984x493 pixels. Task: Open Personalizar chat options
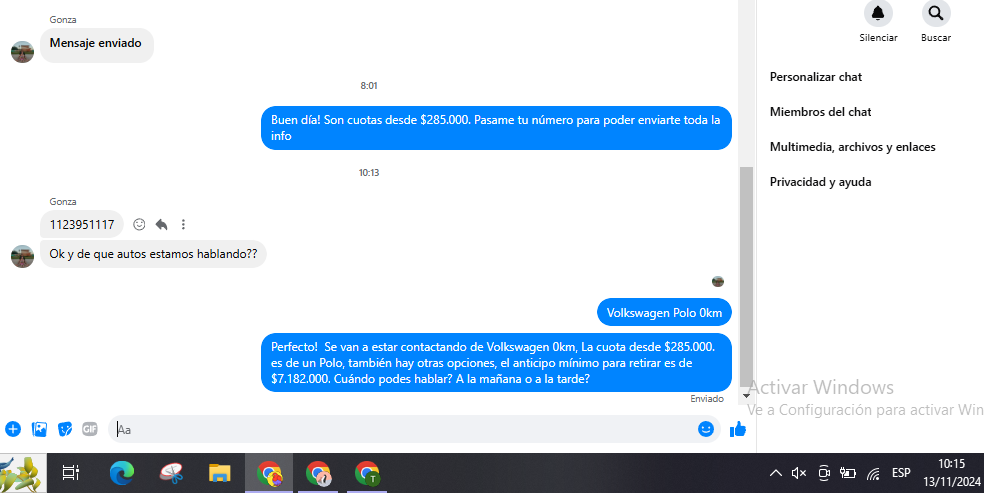click(816, 77)
